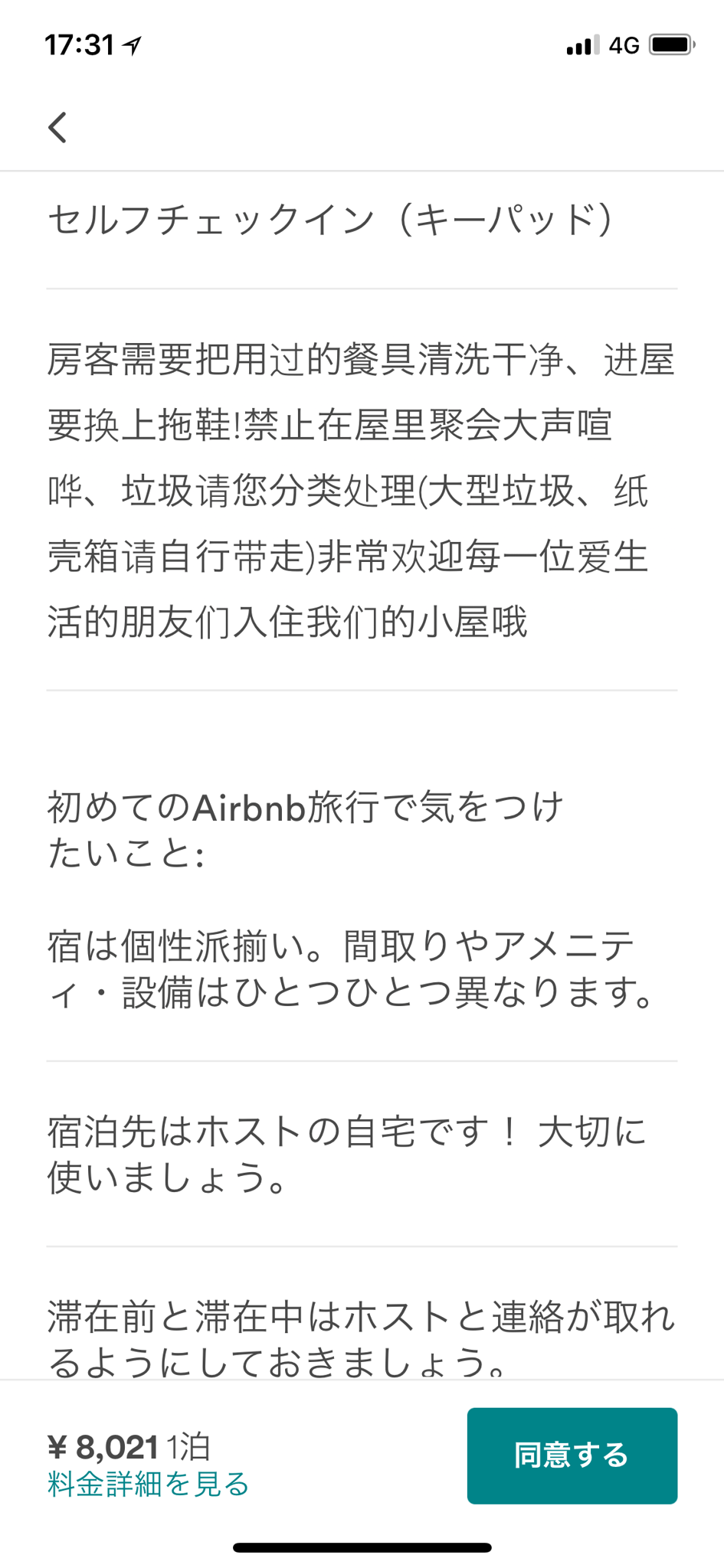The image size is (724, 1568).
Task: Tap the 同意する agree button
Action: (x=572, y=1455)
